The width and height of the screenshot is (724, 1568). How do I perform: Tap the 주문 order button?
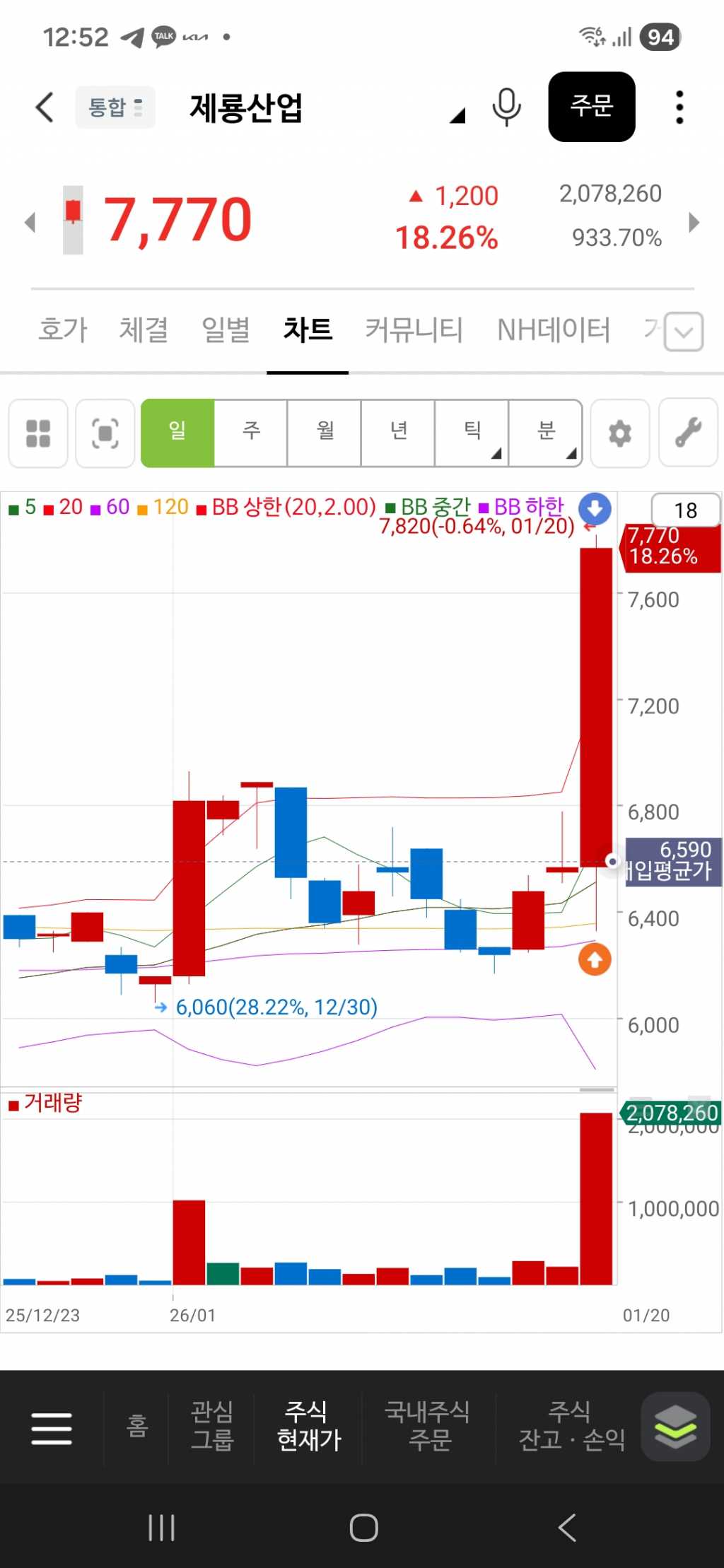pyautogui.click(x=591, y=107)
